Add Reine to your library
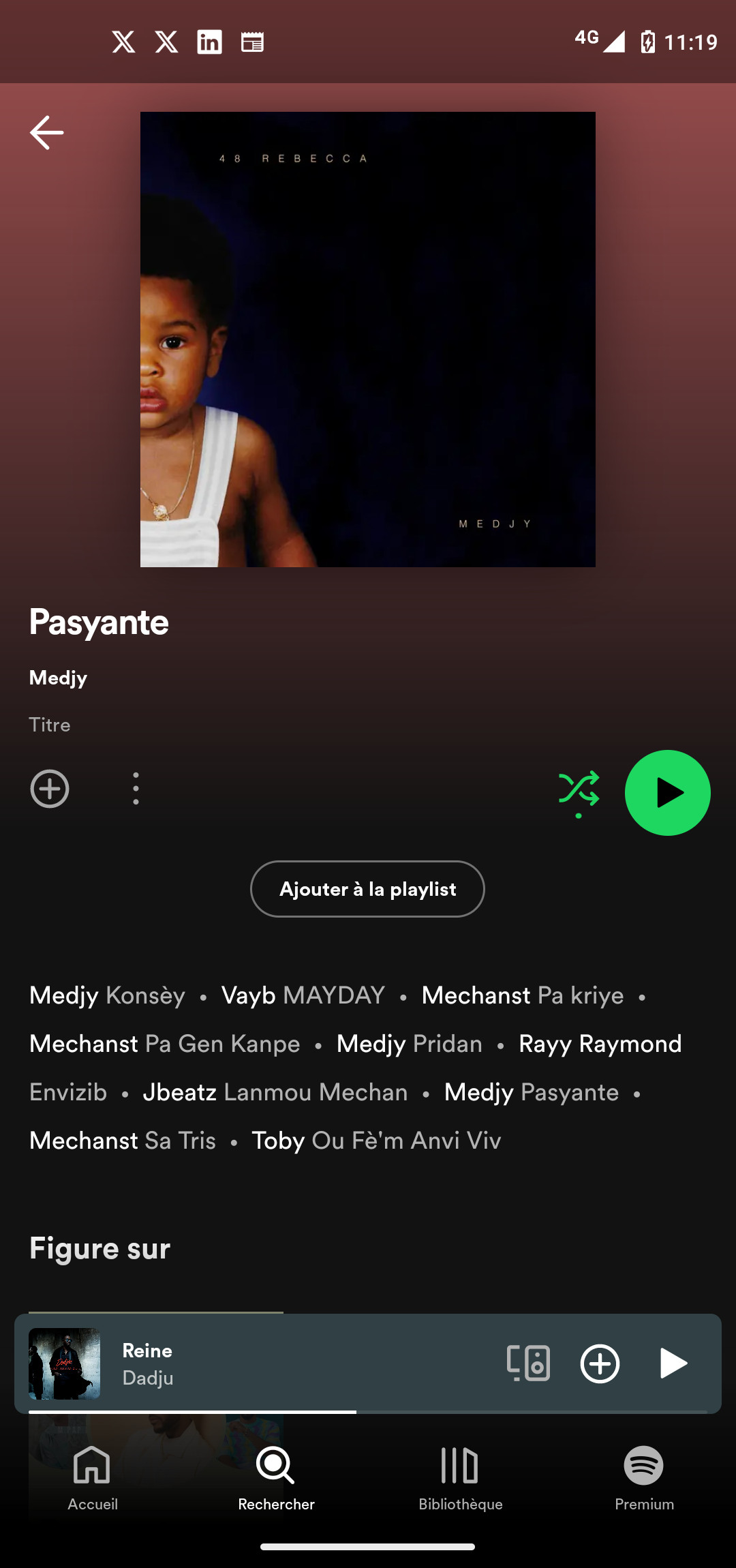The image size is (736, 1568). 600,1363
